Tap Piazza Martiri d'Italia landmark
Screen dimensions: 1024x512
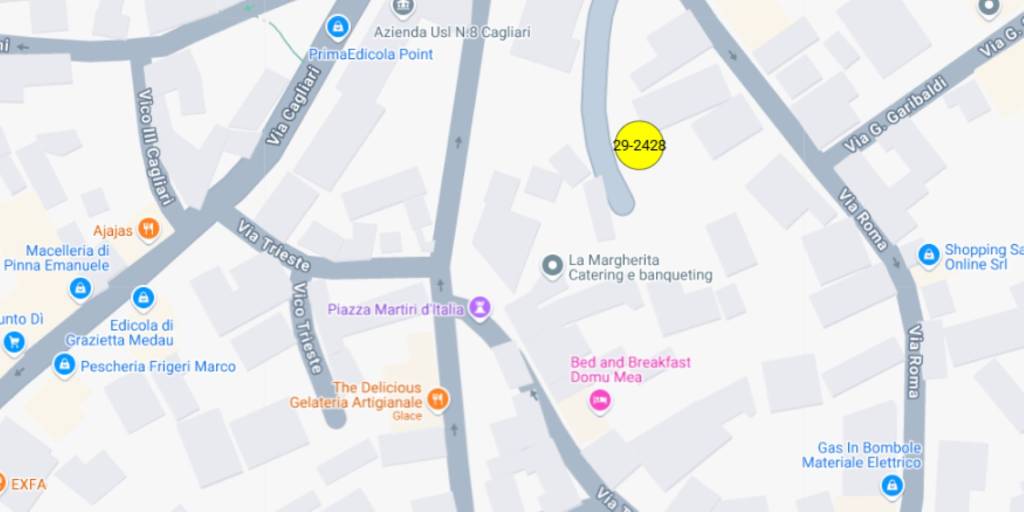click(x=480, y=308)
